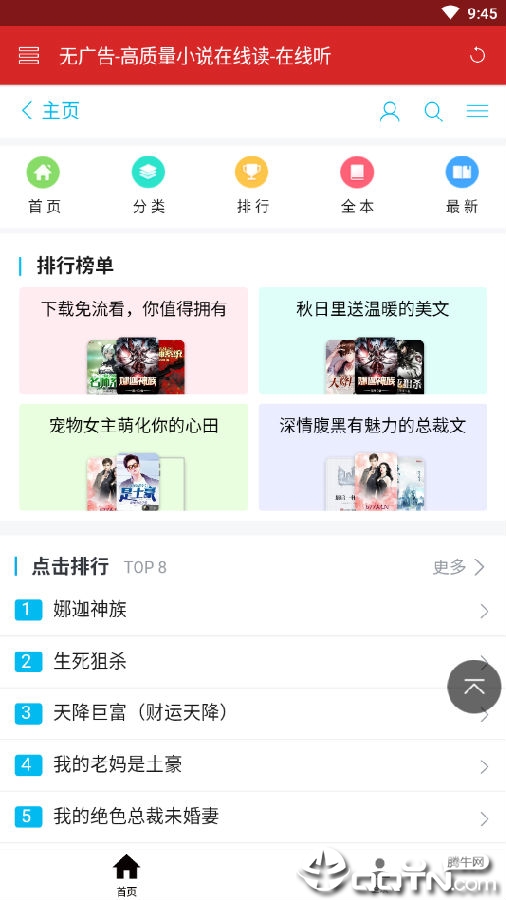Screen dimensions: 506x900
Task: Open the 宠物女主萌化你的心田 card
Action: click(134, 457)
